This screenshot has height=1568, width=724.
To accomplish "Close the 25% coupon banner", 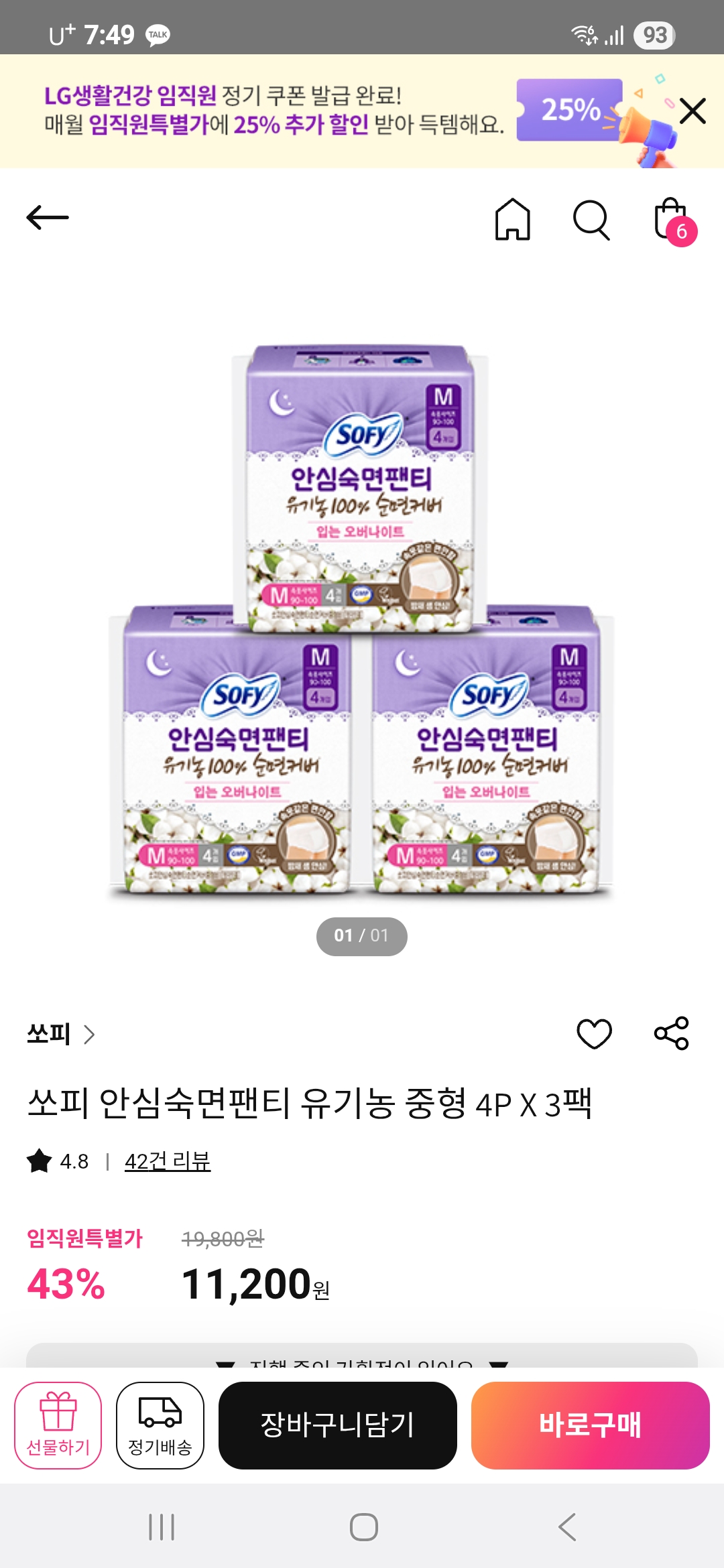I will pos(692,111).
